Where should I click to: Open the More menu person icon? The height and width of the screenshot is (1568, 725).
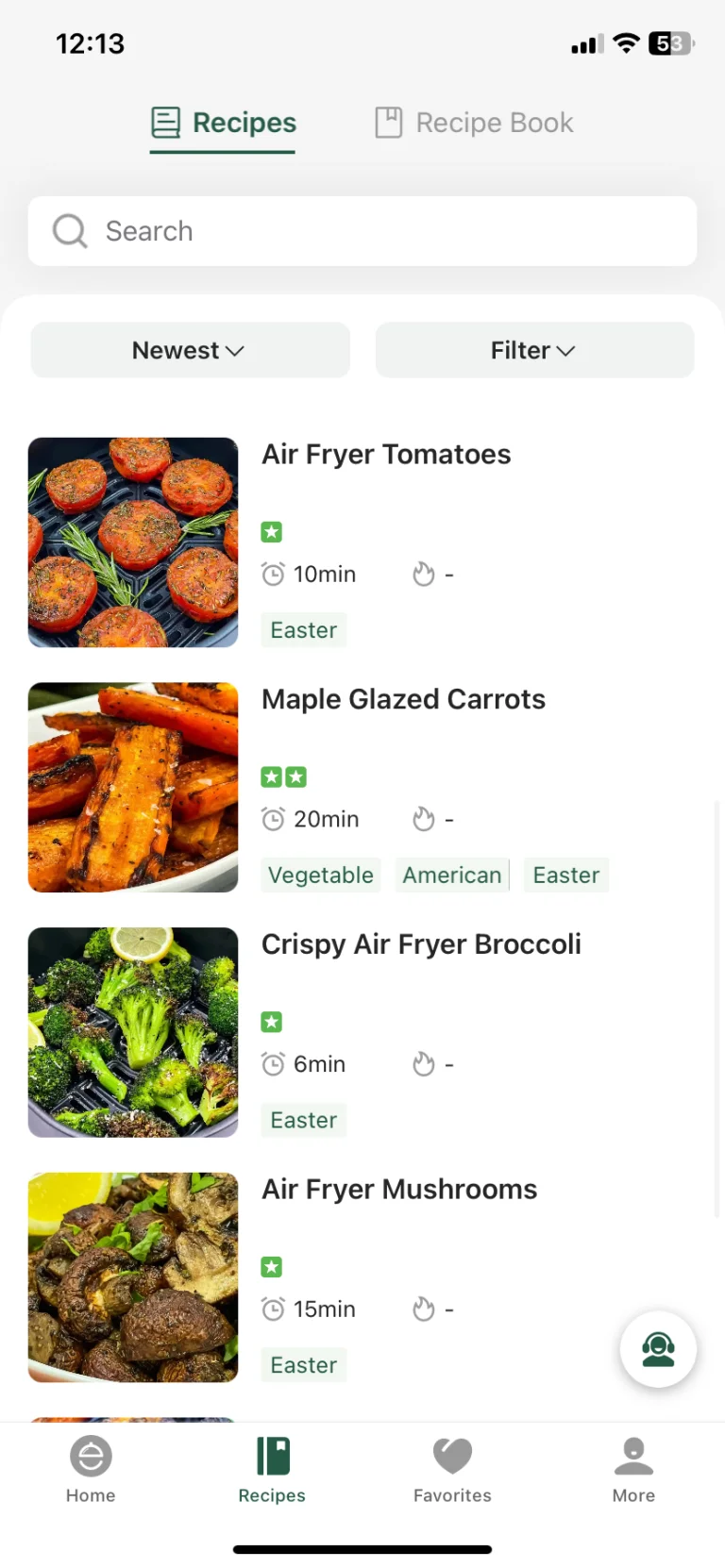click(633, 1456)
